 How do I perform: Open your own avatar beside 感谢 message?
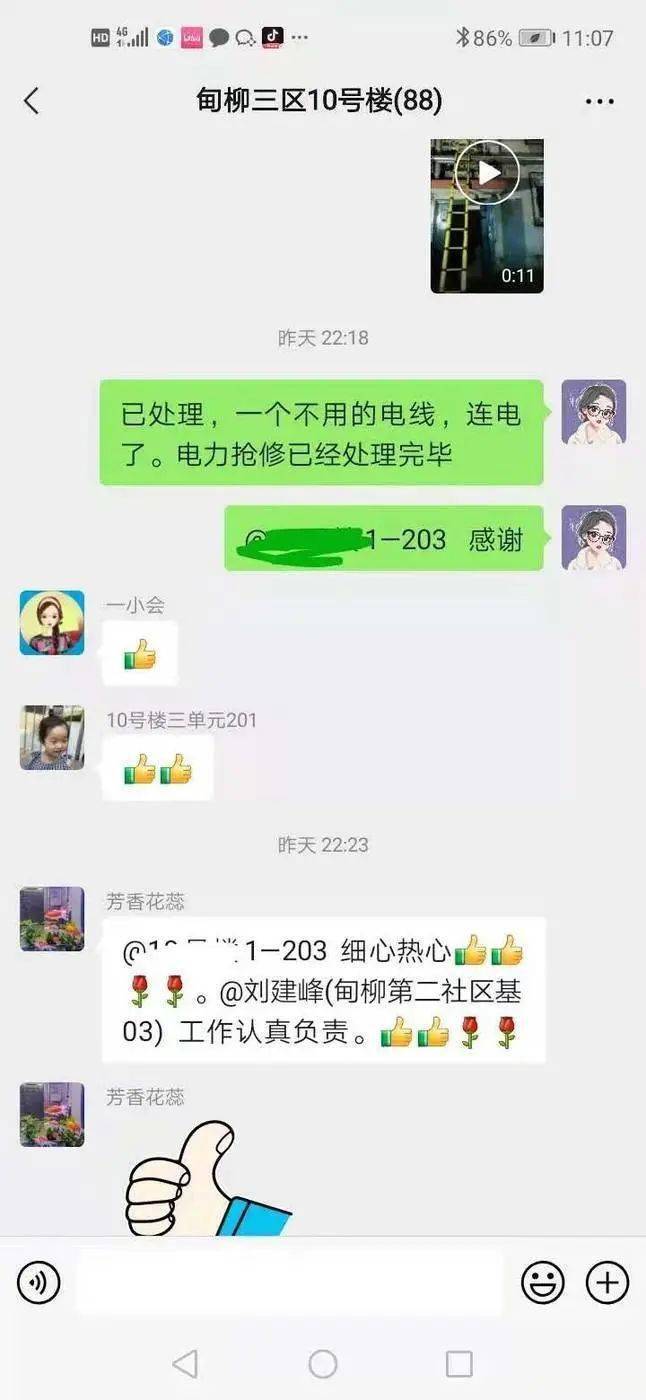click(x=593, y=538)
